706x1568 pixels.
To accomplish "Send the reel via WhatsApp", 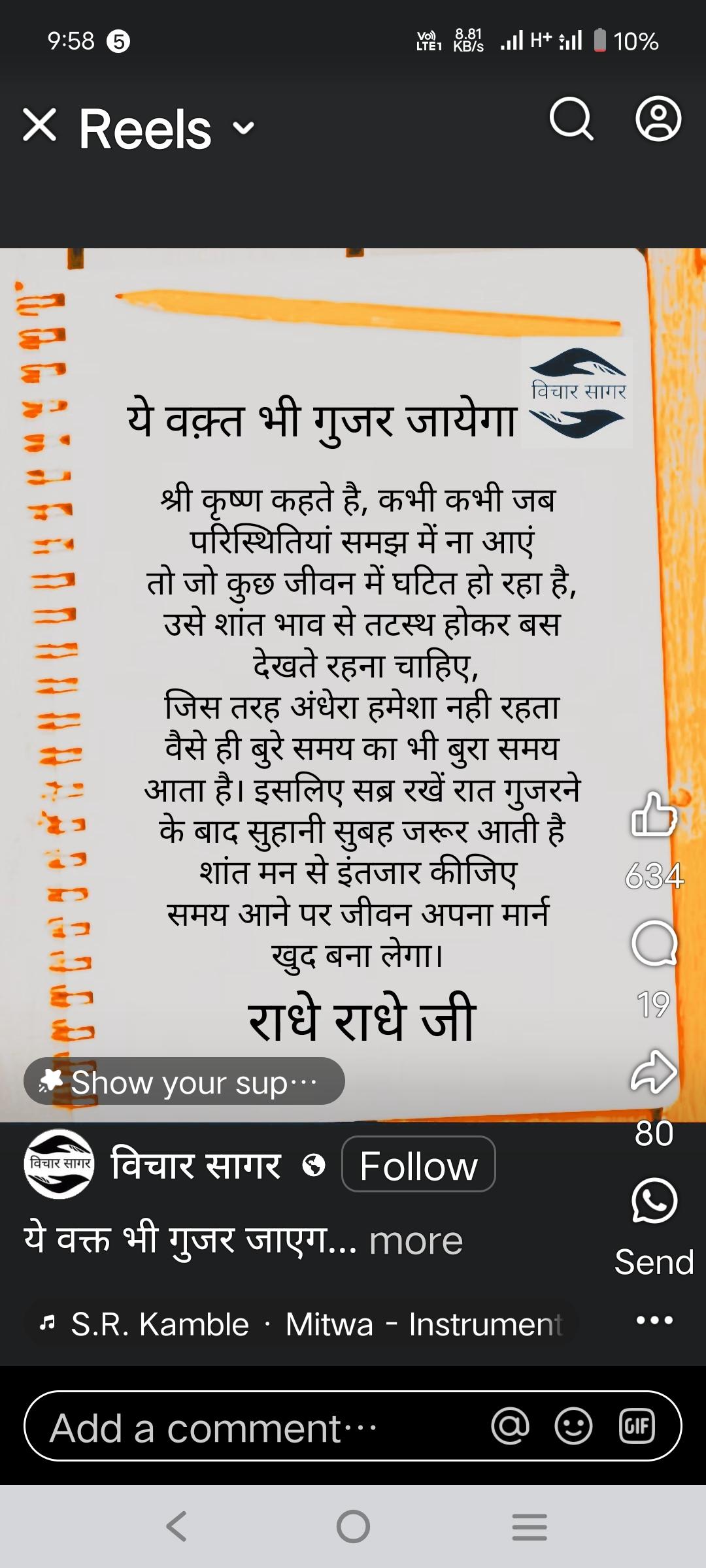I will pos(654,1201).
